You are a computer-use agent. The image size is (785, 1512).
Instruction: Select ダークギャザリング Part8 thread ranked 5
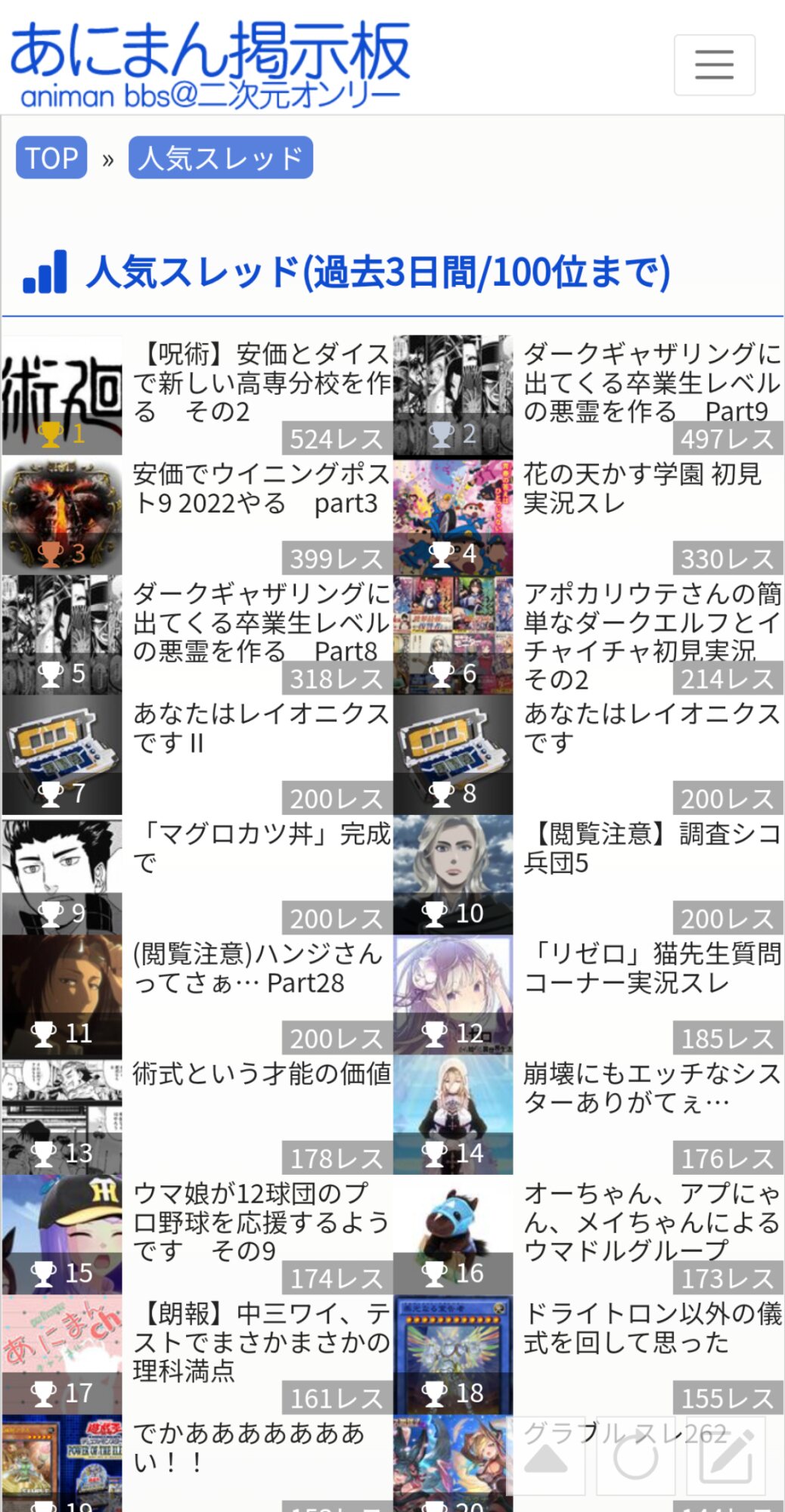click(261, 622)
